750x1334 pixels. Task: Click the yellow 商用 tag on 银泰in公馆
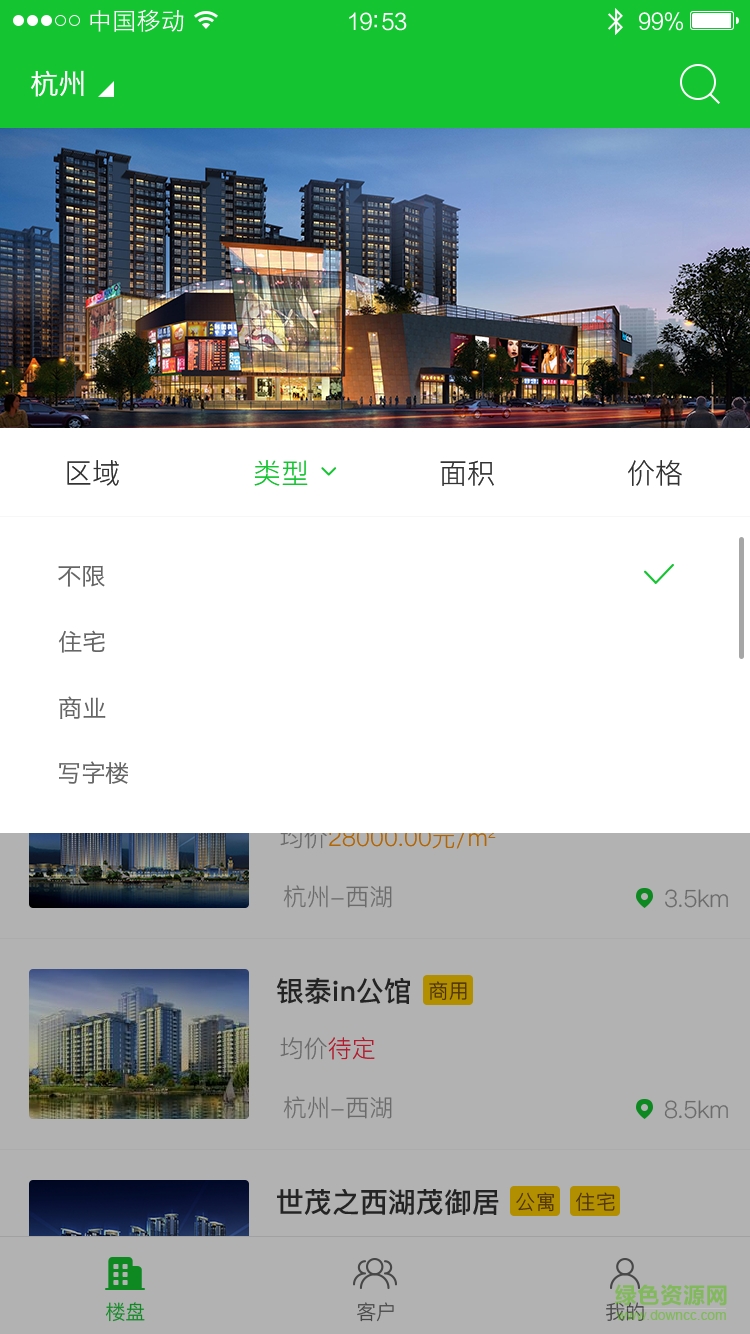448,989
